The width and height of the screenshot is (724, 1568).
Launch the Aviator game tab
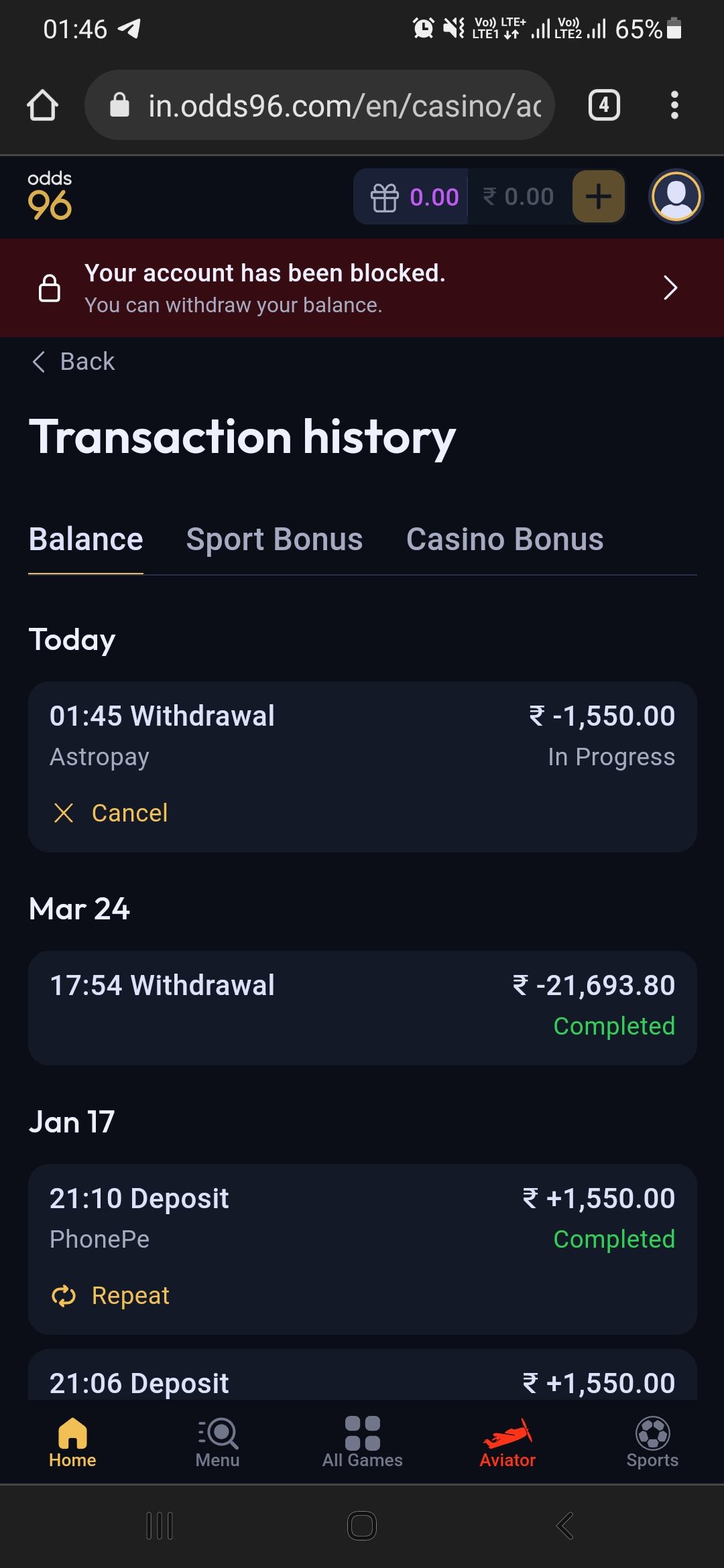507,1442
